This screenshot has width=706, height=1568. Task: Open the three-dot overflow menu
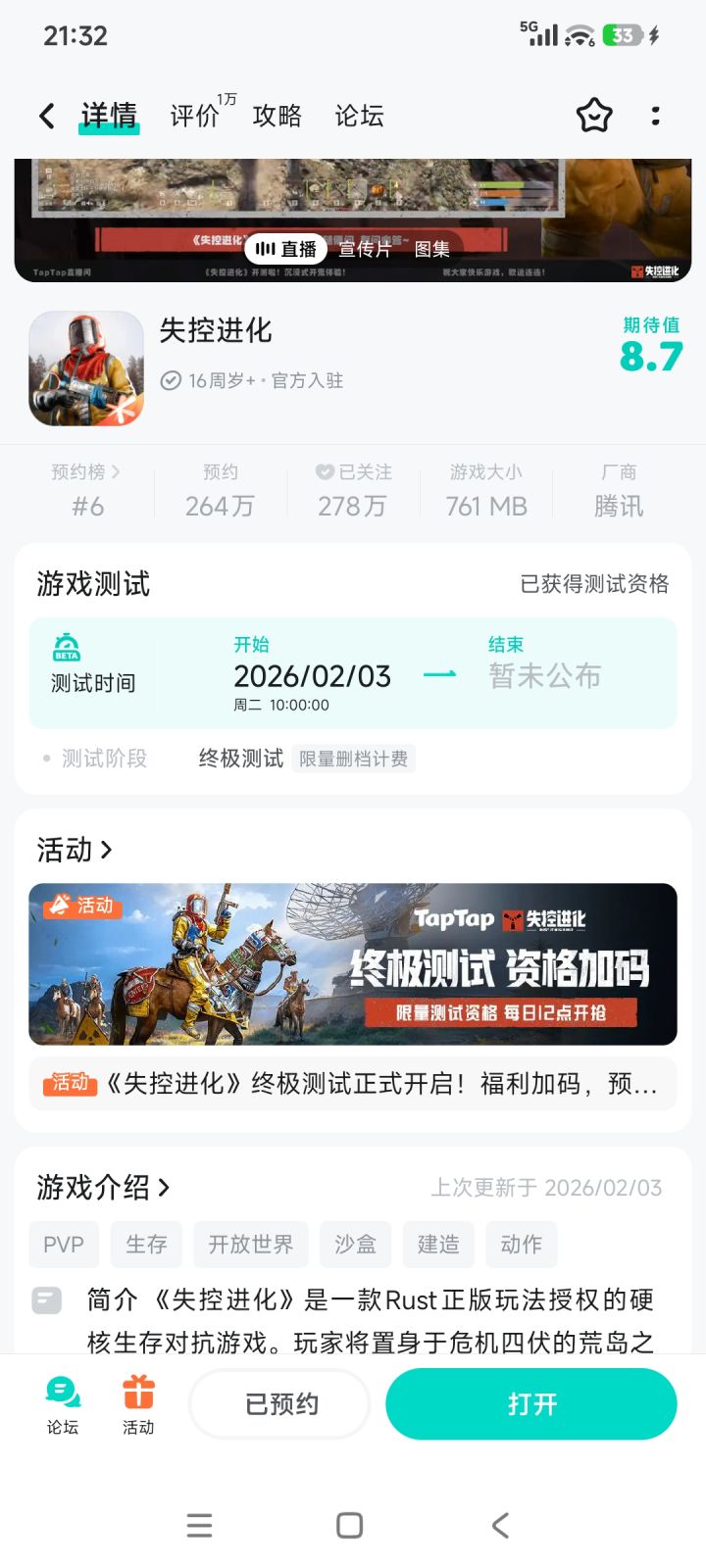(655, 116)
